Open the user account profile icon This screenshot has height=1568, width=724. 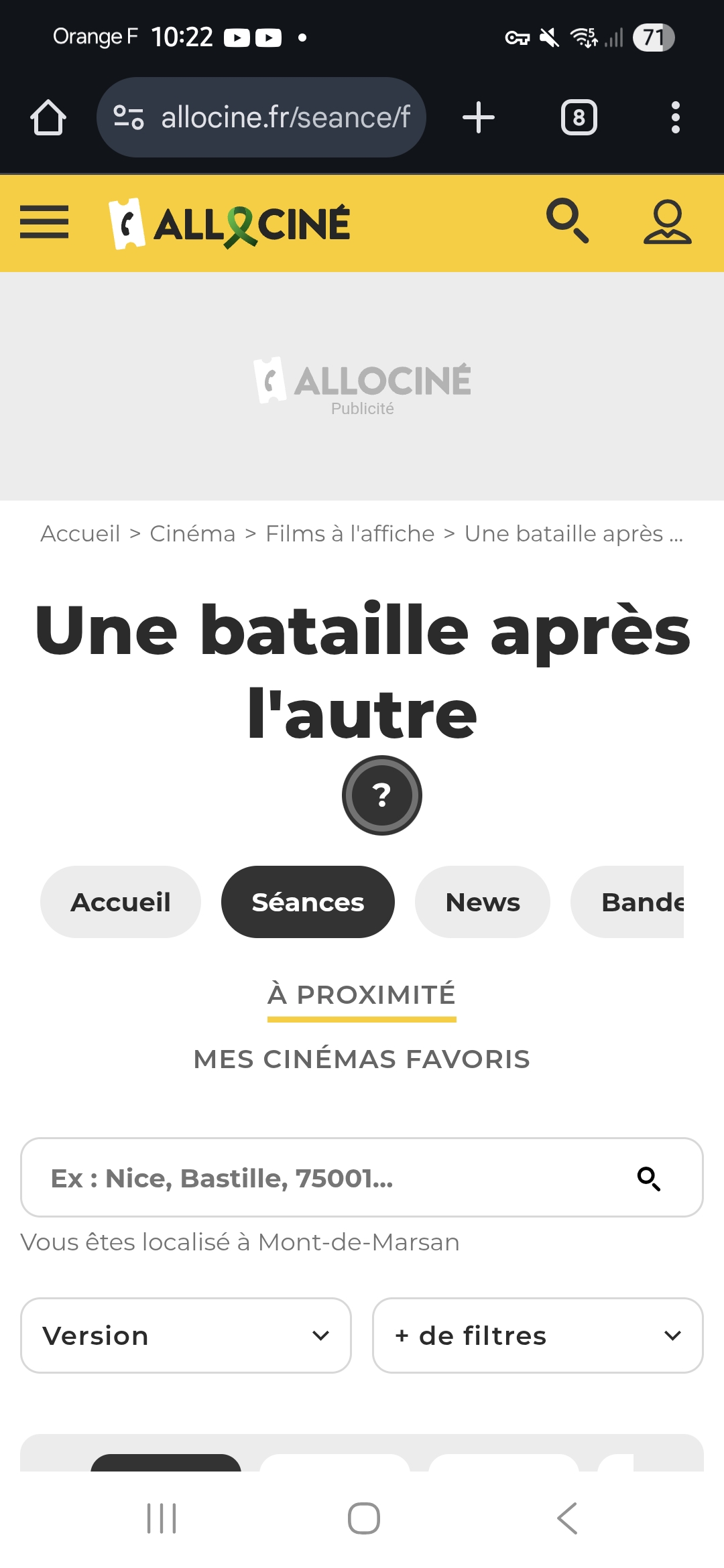coord(667,222)
